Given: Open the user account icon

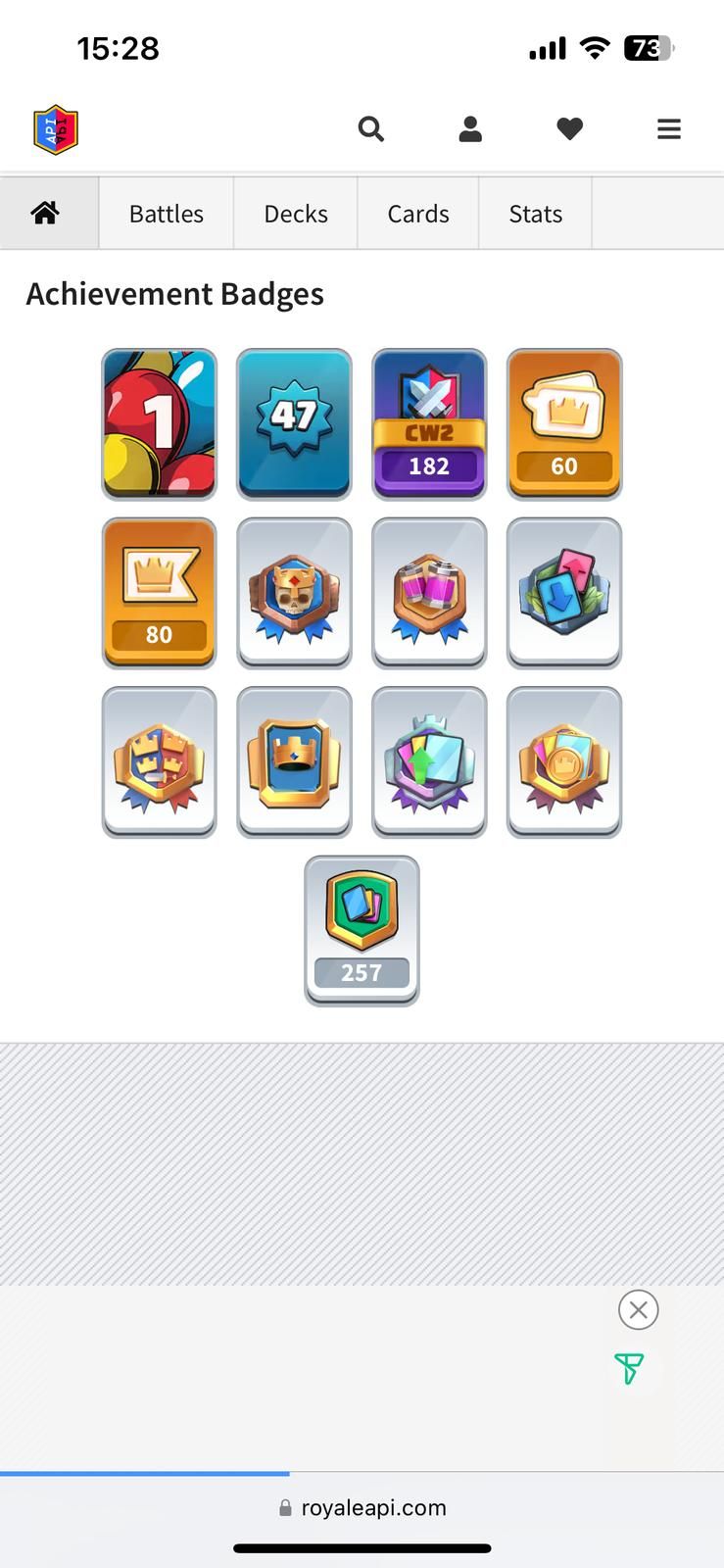Looking at the screenshot, I should (470, 128).
